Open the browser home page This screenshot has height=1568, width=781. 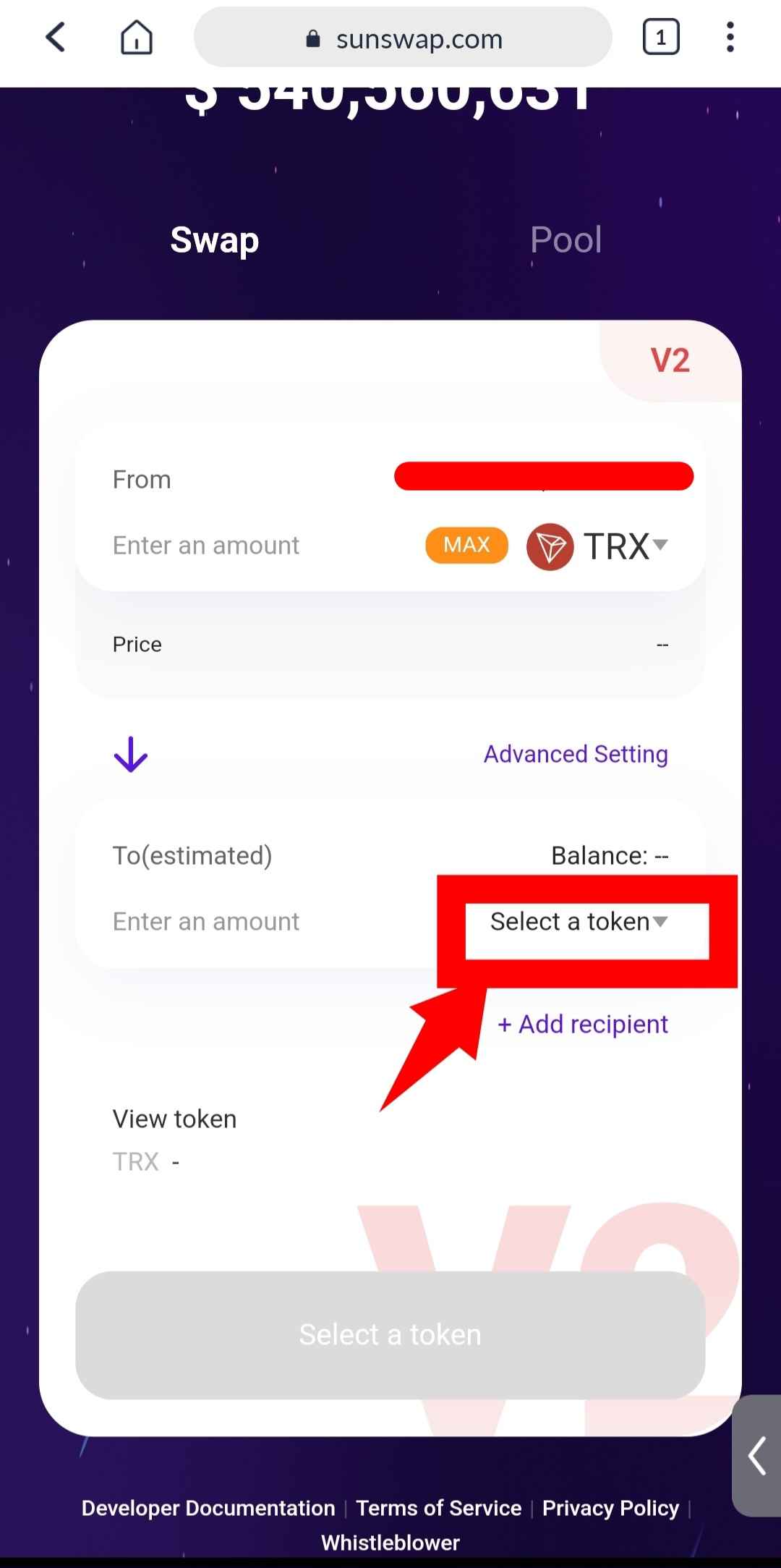(x=137, y=37)
